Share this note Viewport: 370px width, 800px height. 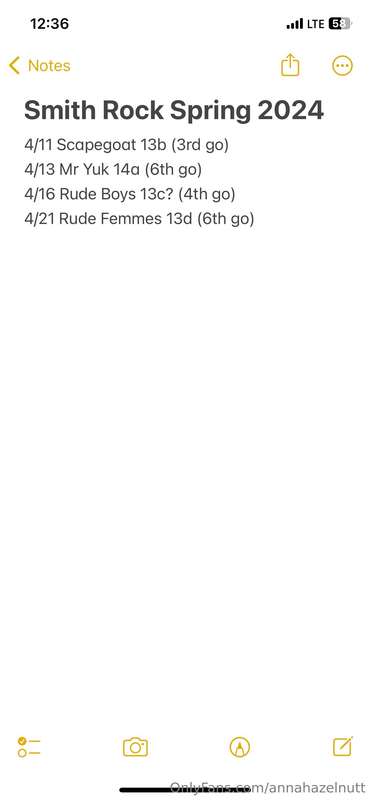(x=290, y=65)
